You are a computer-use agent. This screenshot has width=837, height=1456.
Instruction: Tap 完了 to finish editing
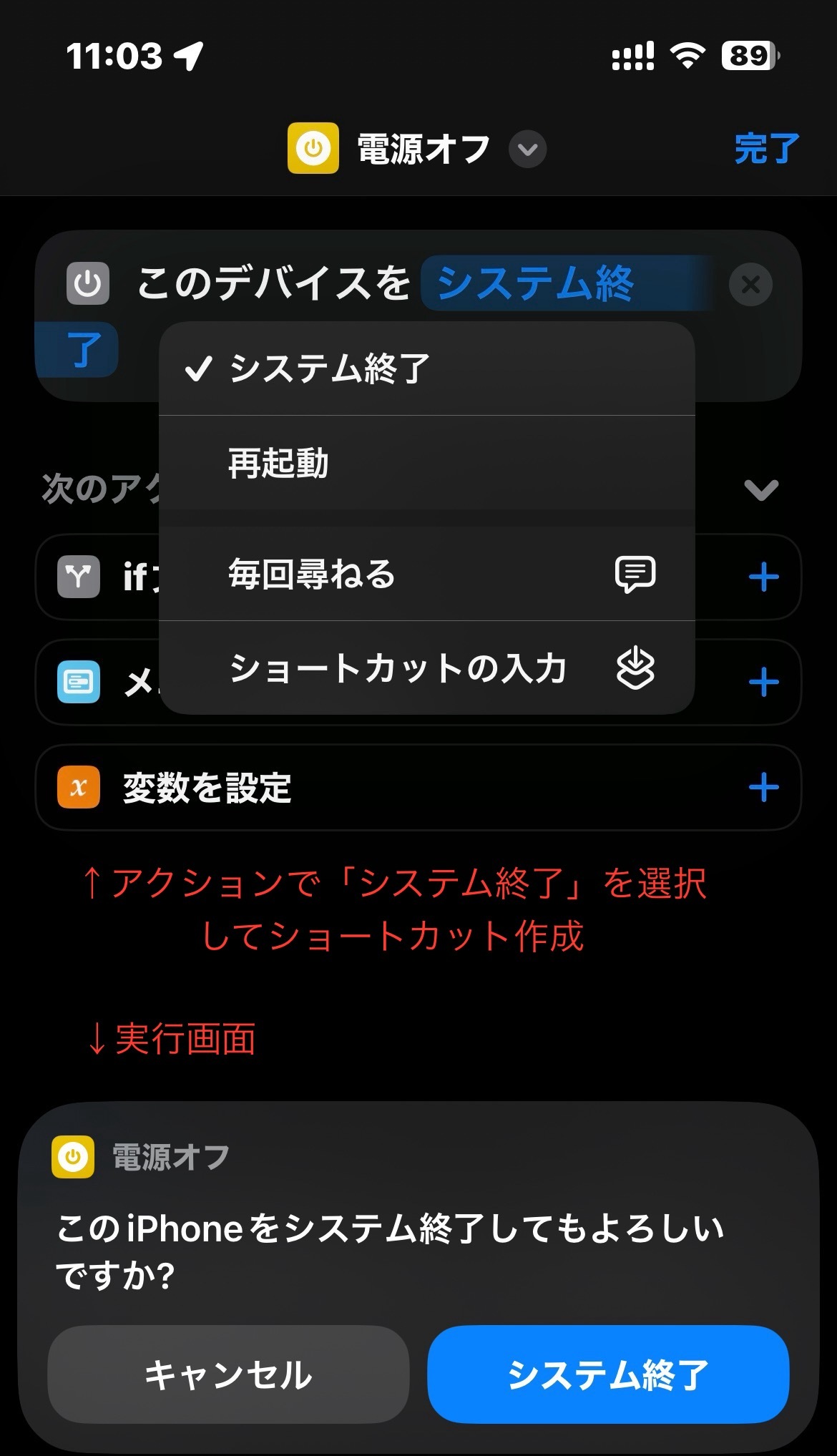pos(766,149)
